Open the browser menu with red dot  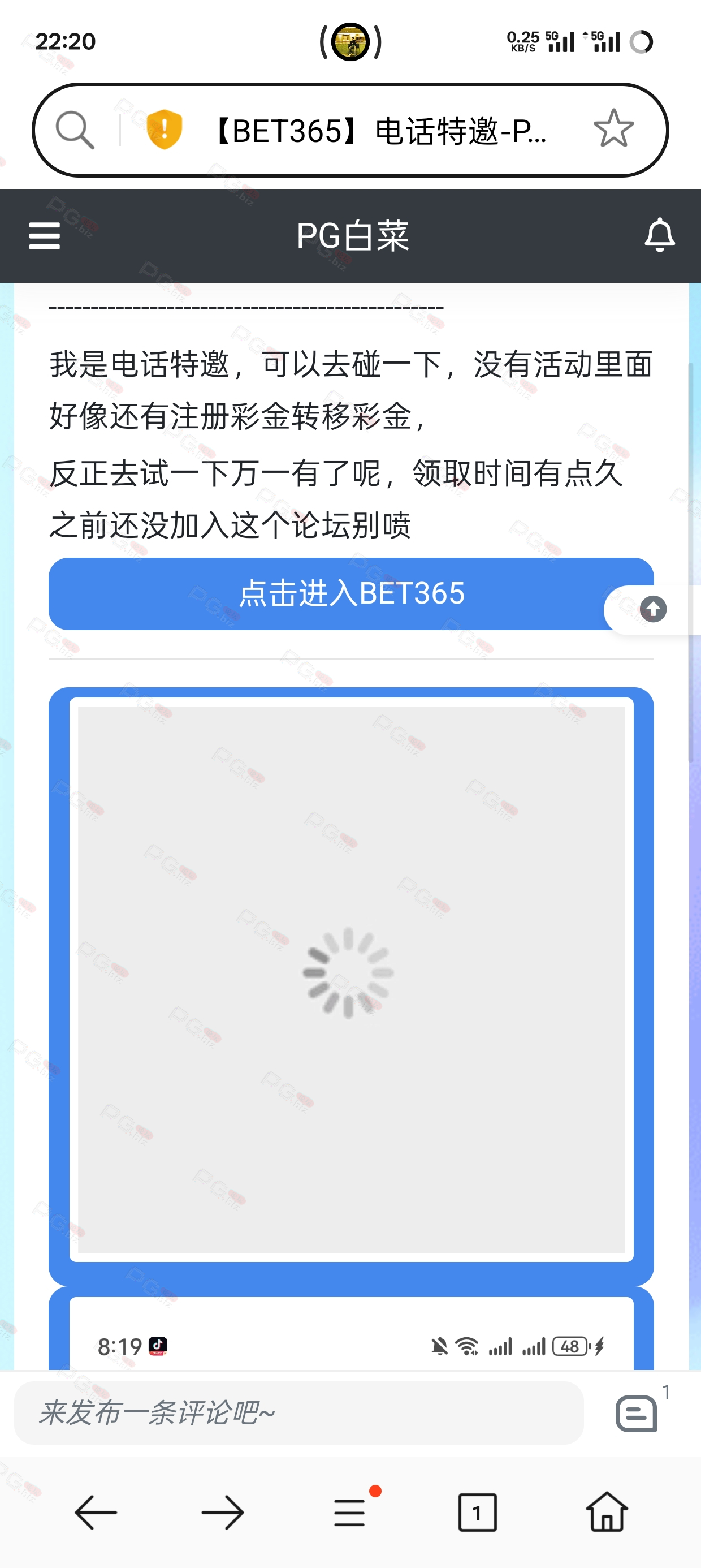pyautogui.click(x=351, y=1511)
